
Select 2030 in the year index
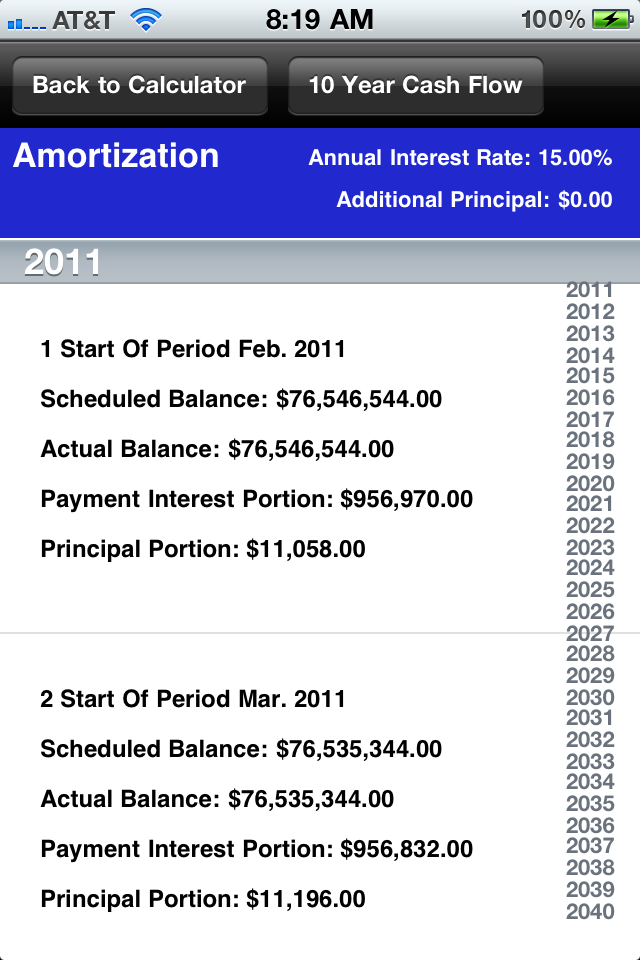(x=590, y=697)
